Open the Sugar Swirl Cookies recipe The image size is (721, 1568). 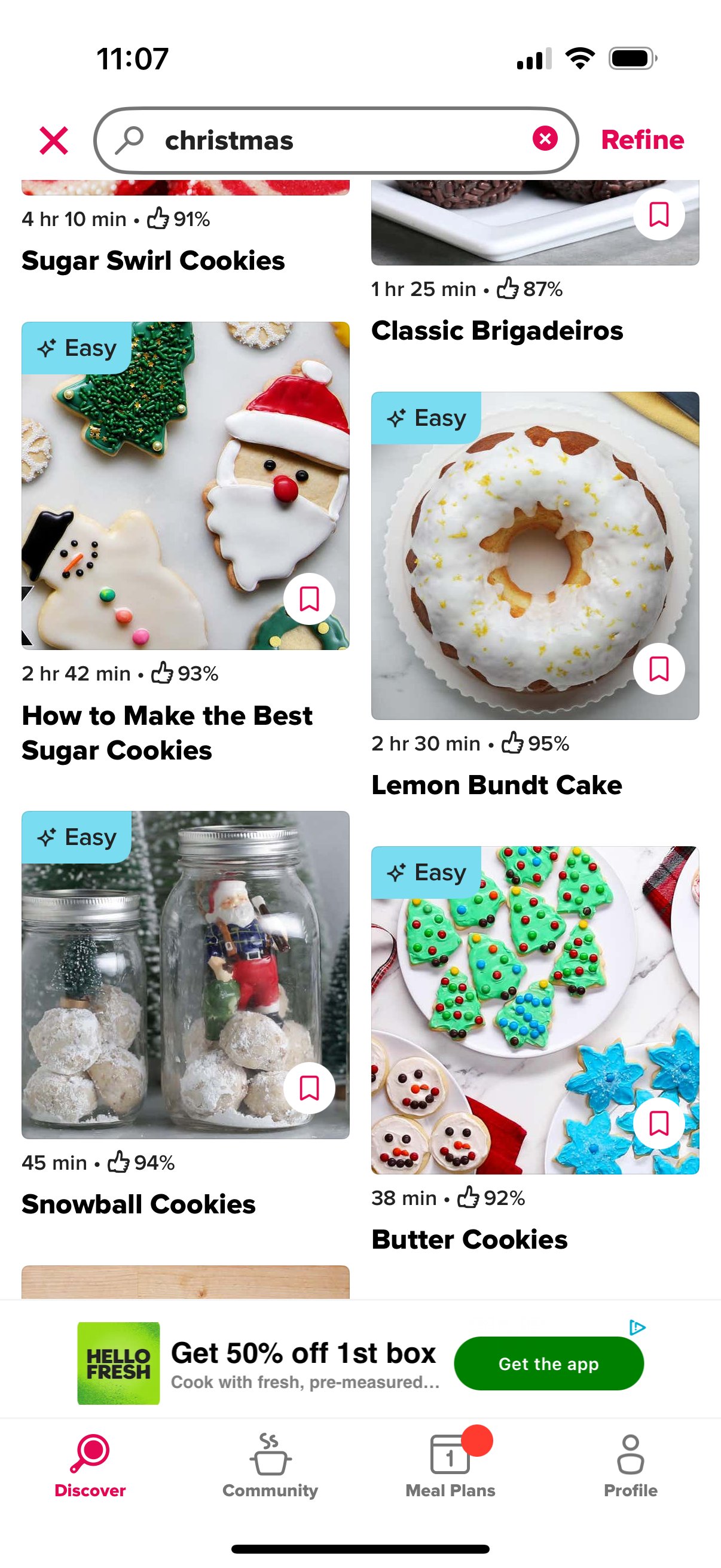click(153, 261)
